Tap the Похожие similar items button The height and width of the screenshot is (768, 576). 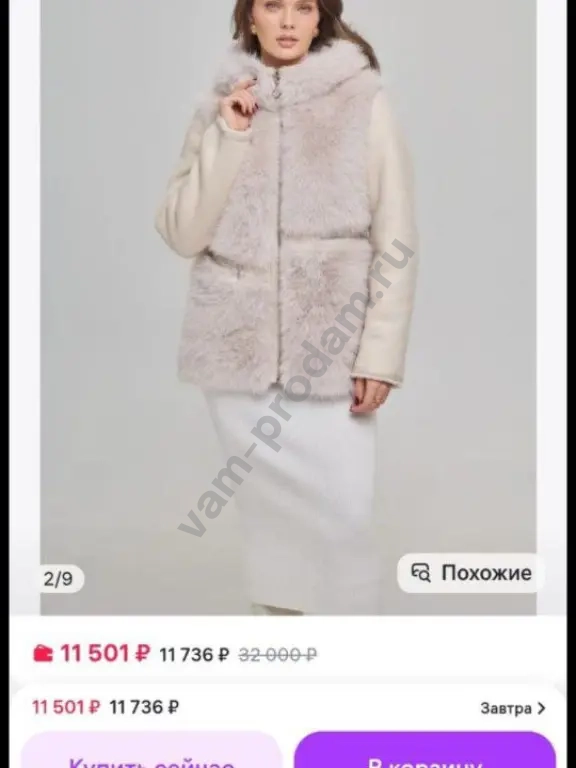pyautogui.click(x=471, y=573)
